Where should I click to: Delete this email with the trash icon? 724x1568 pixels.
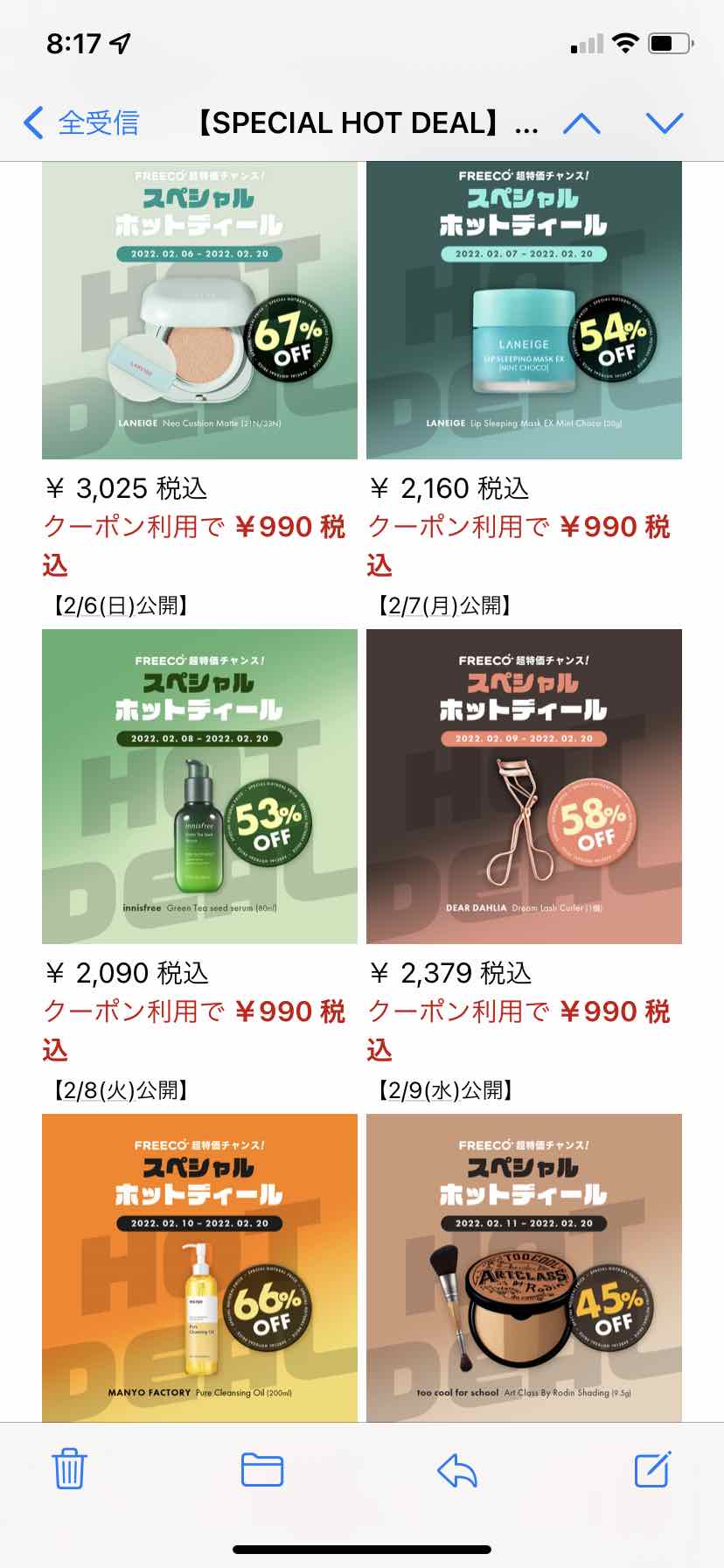(69, 1469)
